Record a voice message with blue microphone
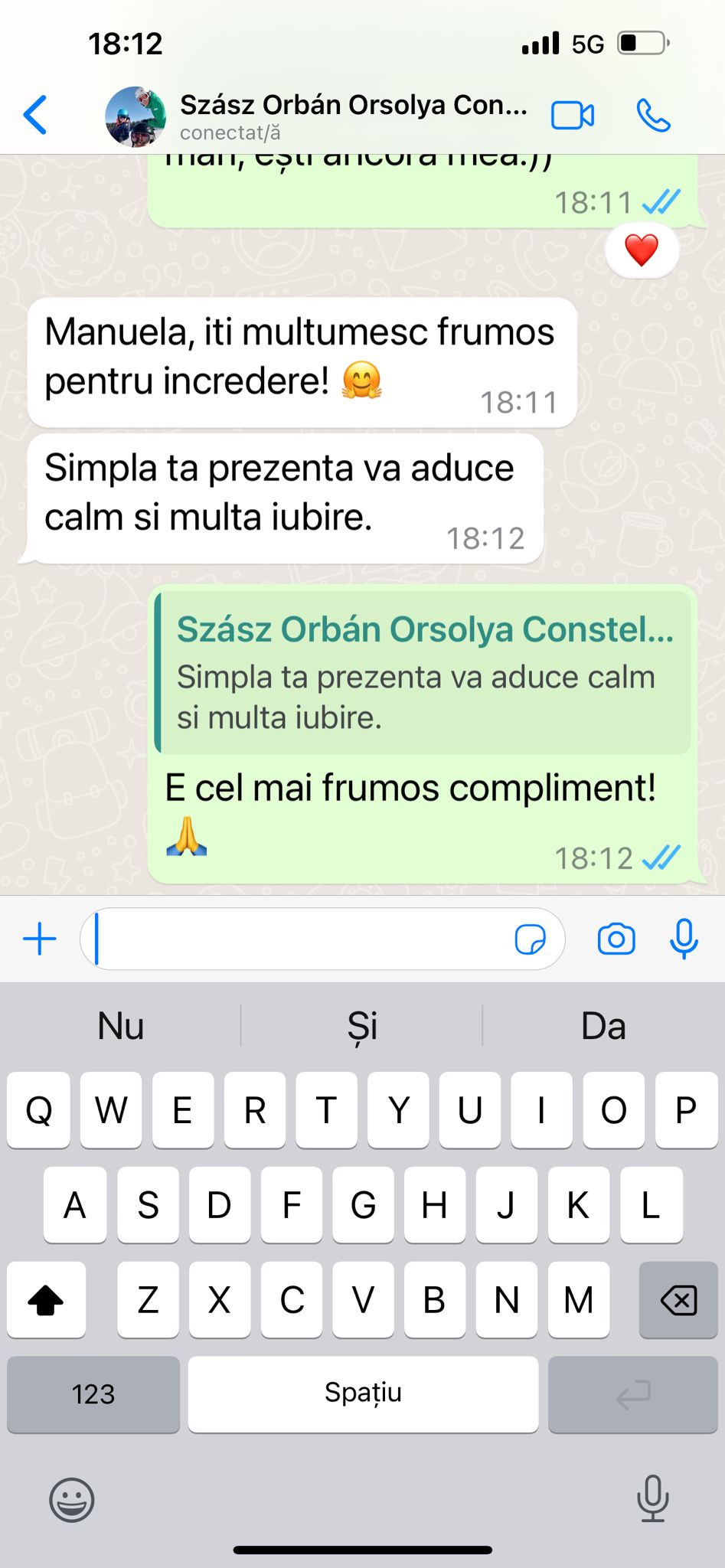The width and height of the screenshot is (725, 1568). pos(684,939)
